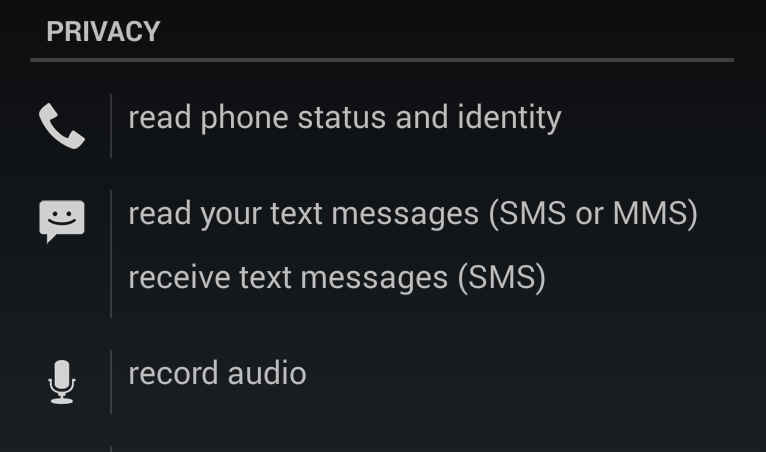Open the 'read phone status and identity' permission
This screenshot has height=452, width=766.
point(344,118)
